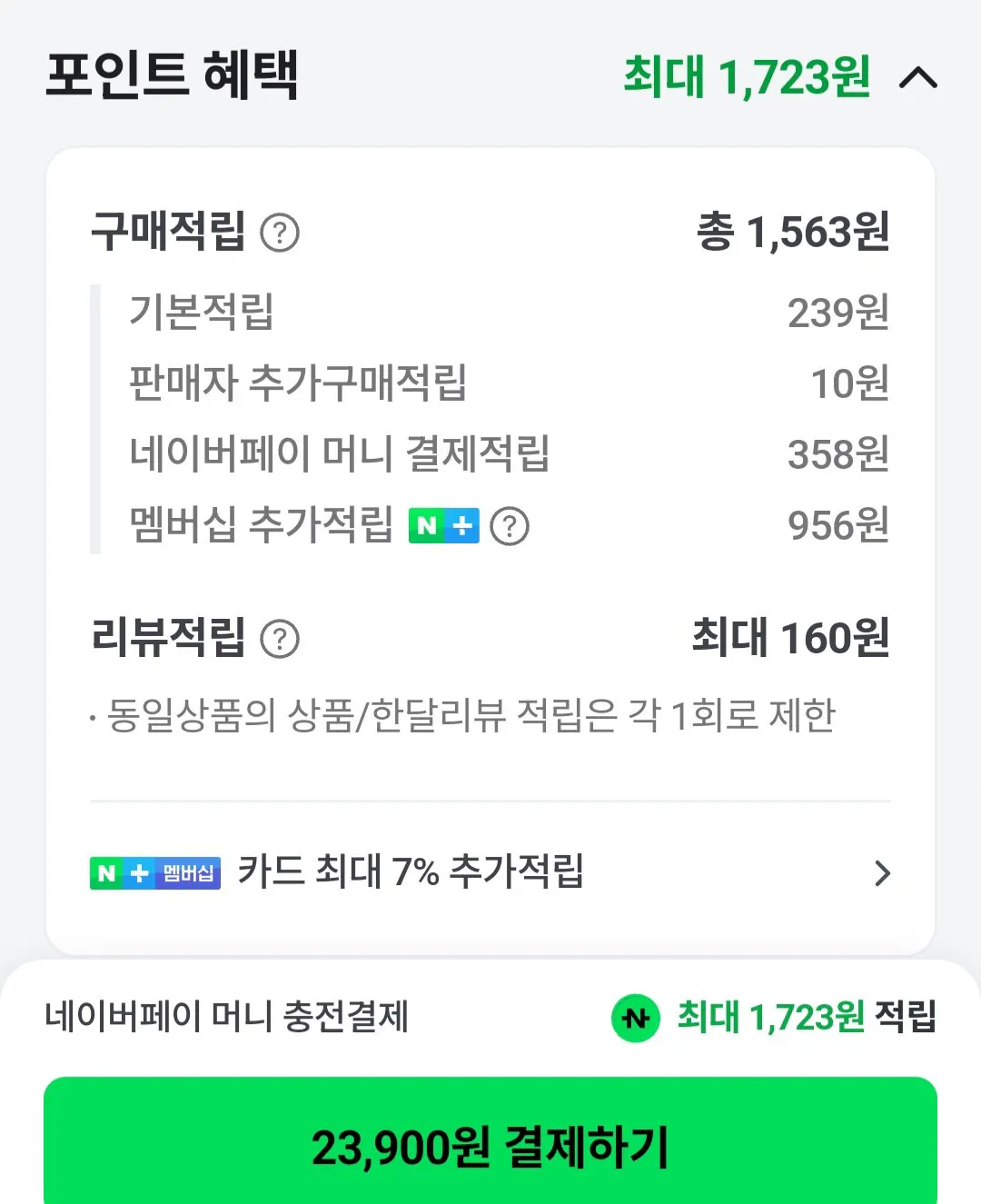
Task: Open the 멤버십 추가적립 question mark icon
Action: [x=510, y=525]
